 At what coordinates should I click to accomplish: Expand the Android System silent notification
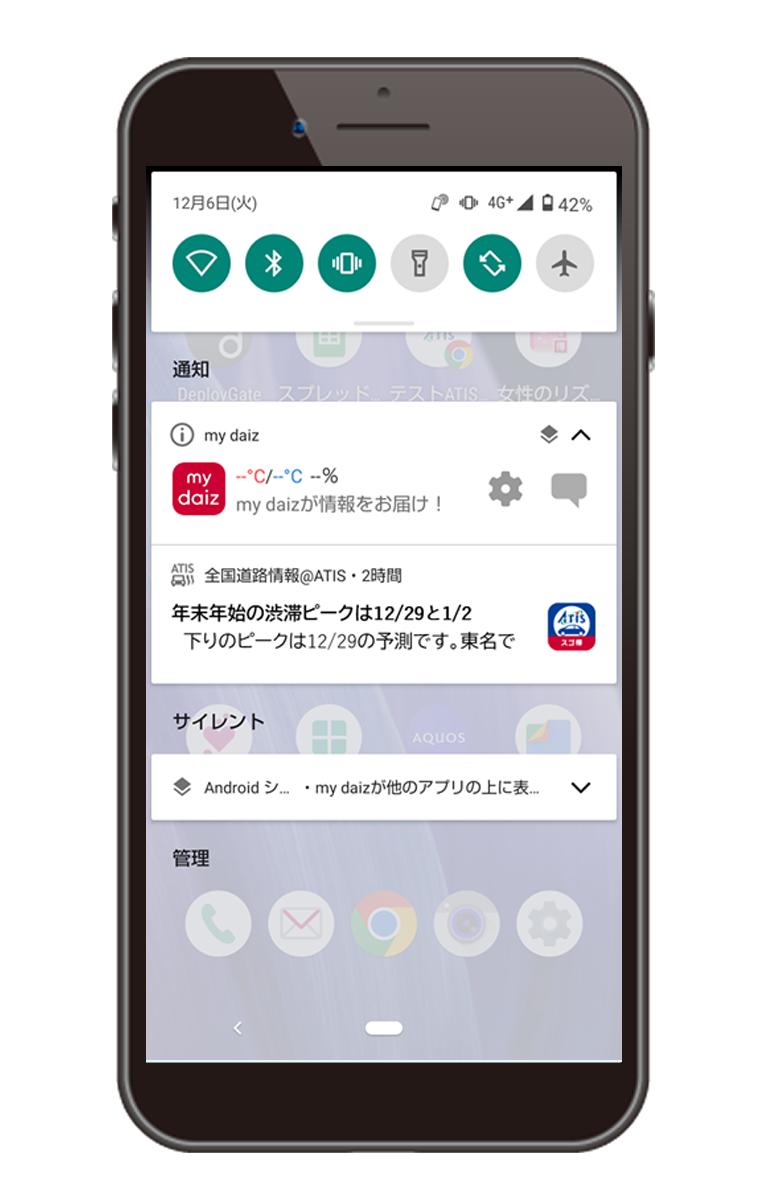(x=580, y=787)
